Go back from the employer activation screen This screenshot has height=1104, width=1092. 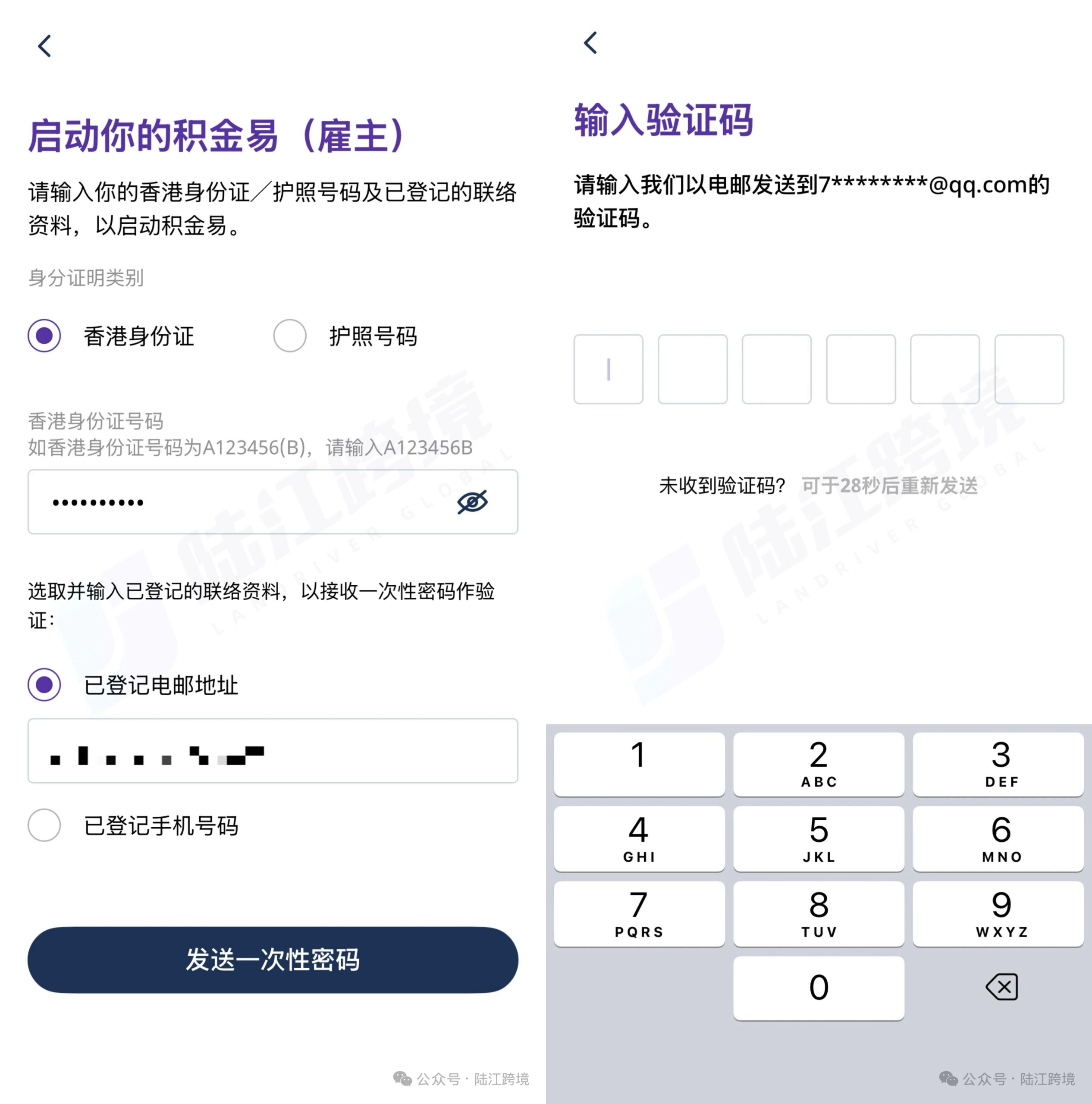click(x=44, y=46)
